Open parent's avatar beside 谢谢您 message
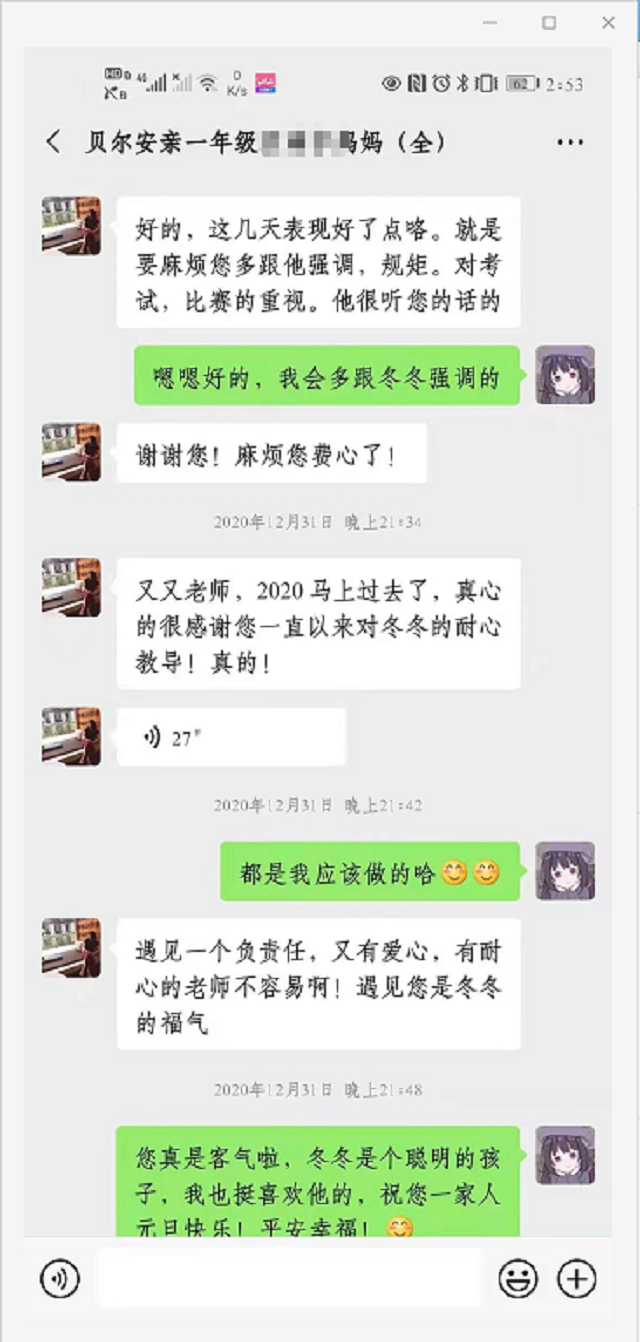 click(71, 451)
